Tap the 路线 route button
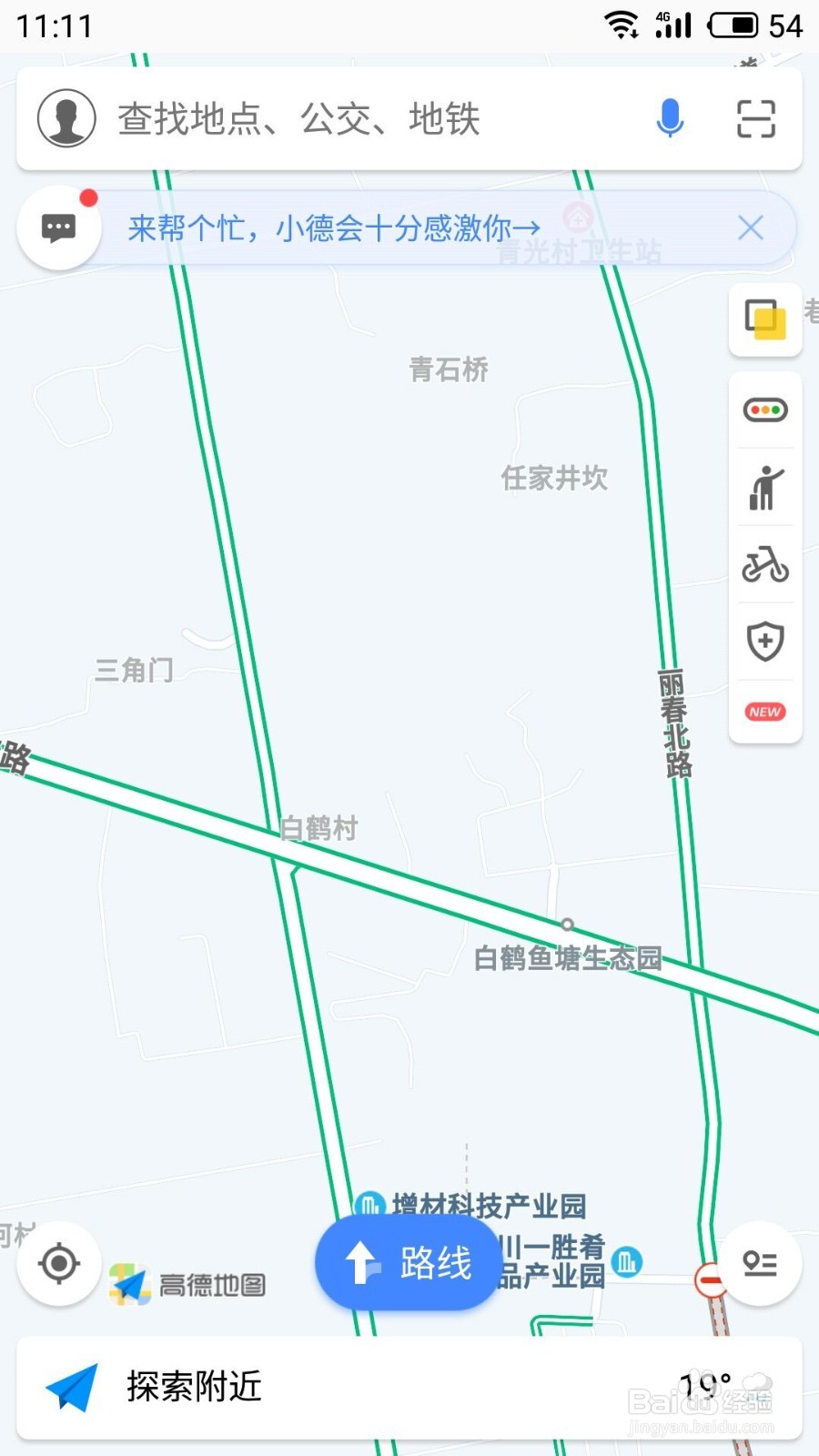Image resolution: width=819 pixels, height=1456 pixels. [407, 1262]
